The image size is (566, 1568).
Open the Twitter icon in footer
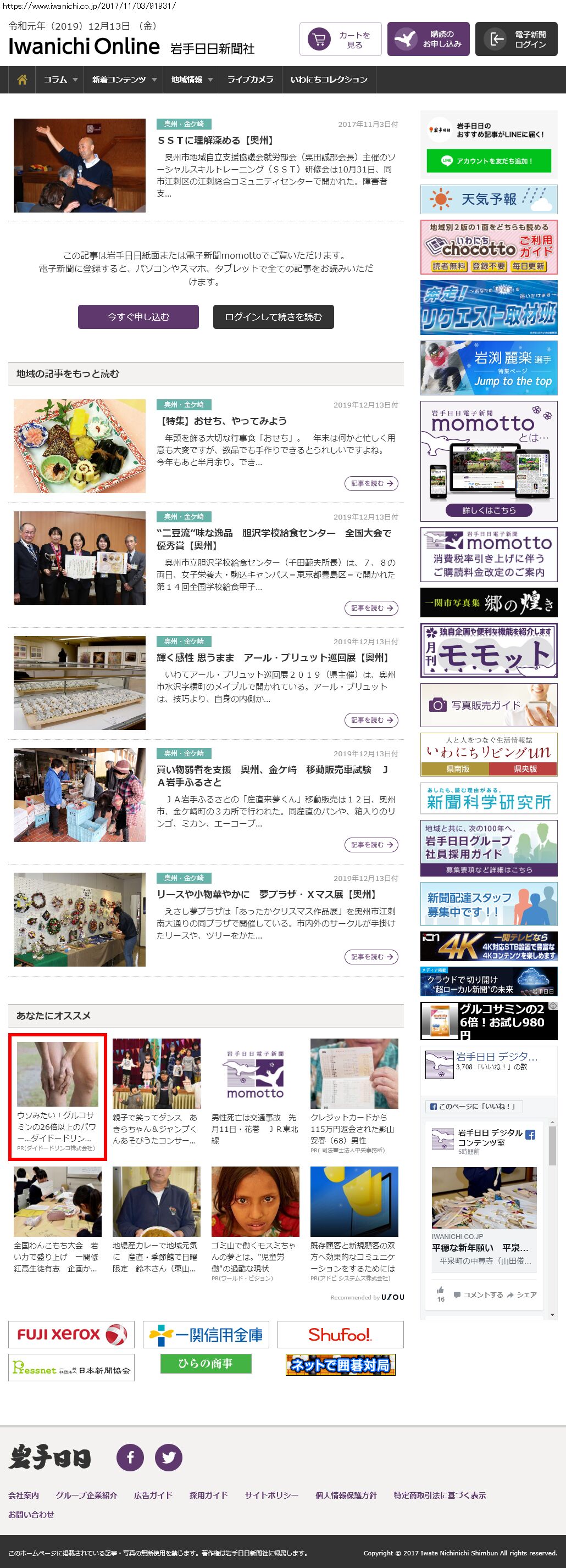point(168,1457)
